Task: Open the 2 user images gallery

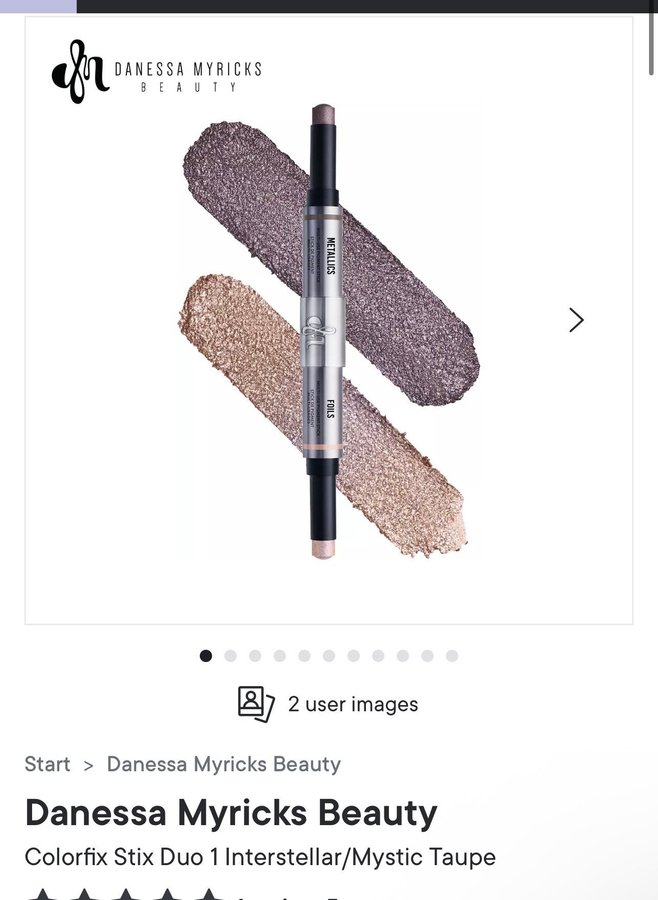Action: (x=328, y=704)
